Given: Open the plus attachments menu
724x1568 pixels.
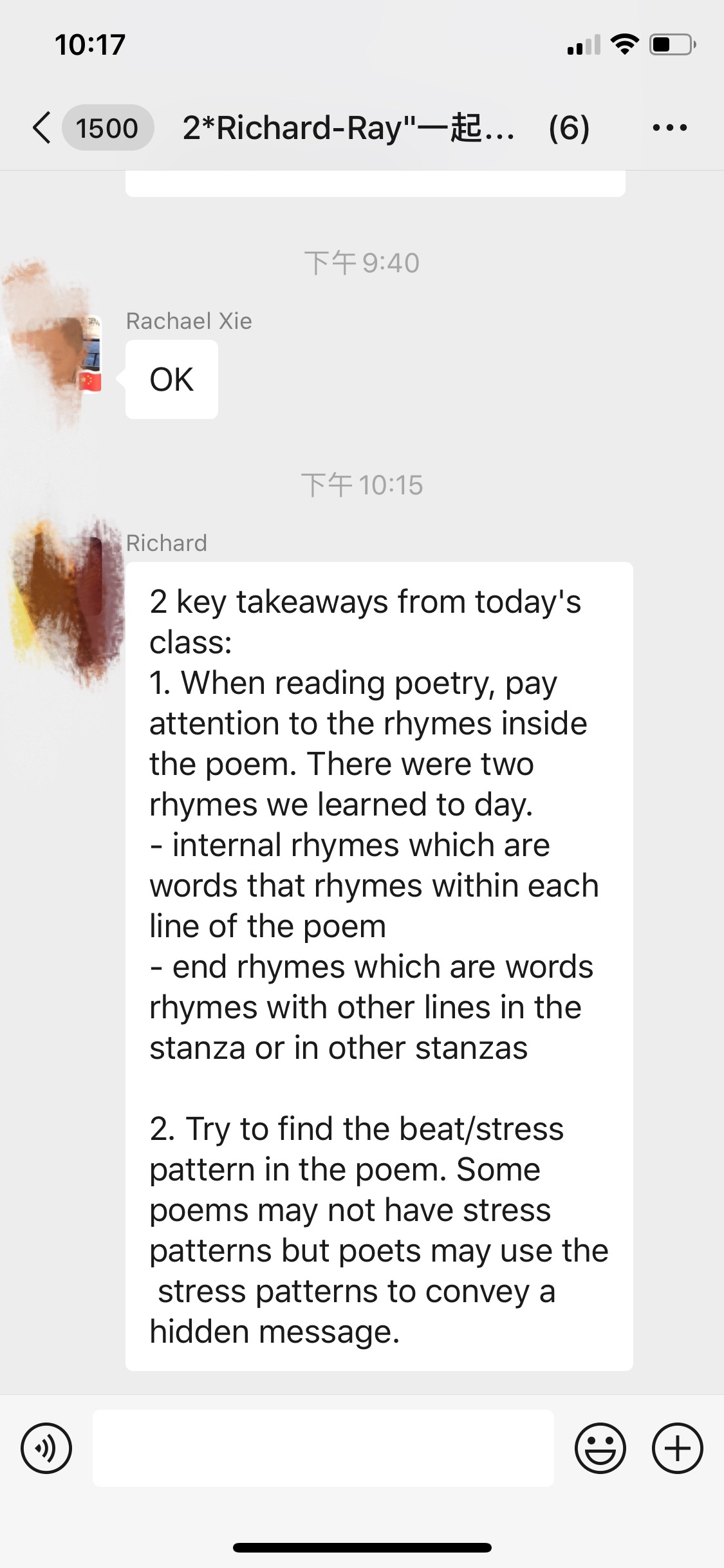Looking at the screenshot, I should tap(677, 1448).
